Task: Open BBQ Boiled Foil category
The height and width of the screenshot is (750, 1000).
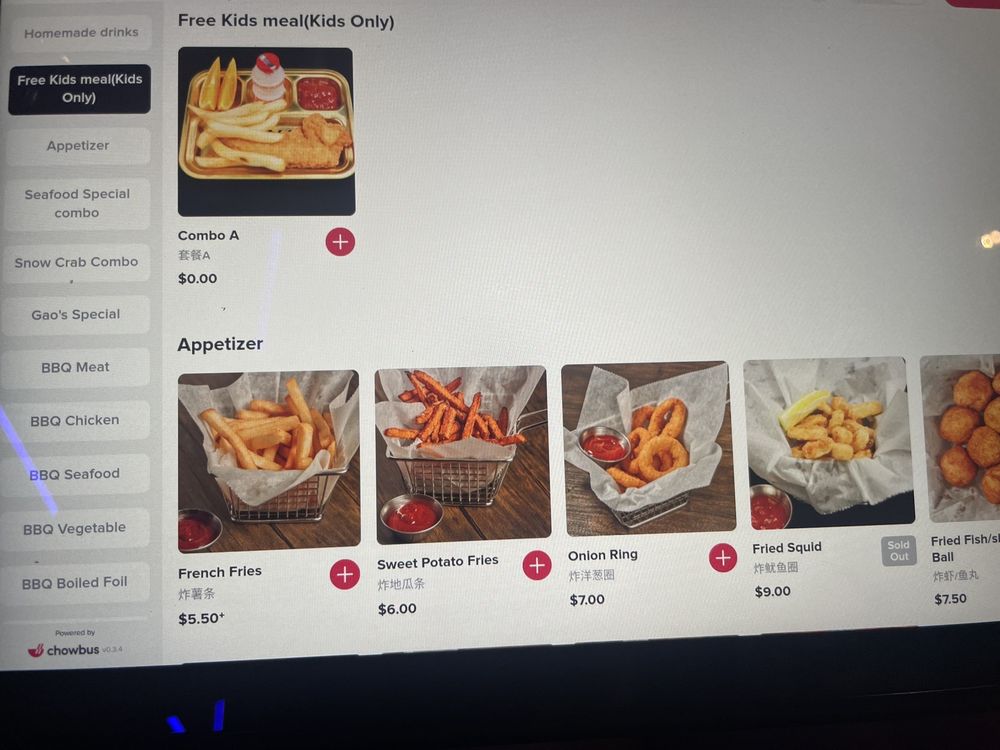Action: click(75, 582)
